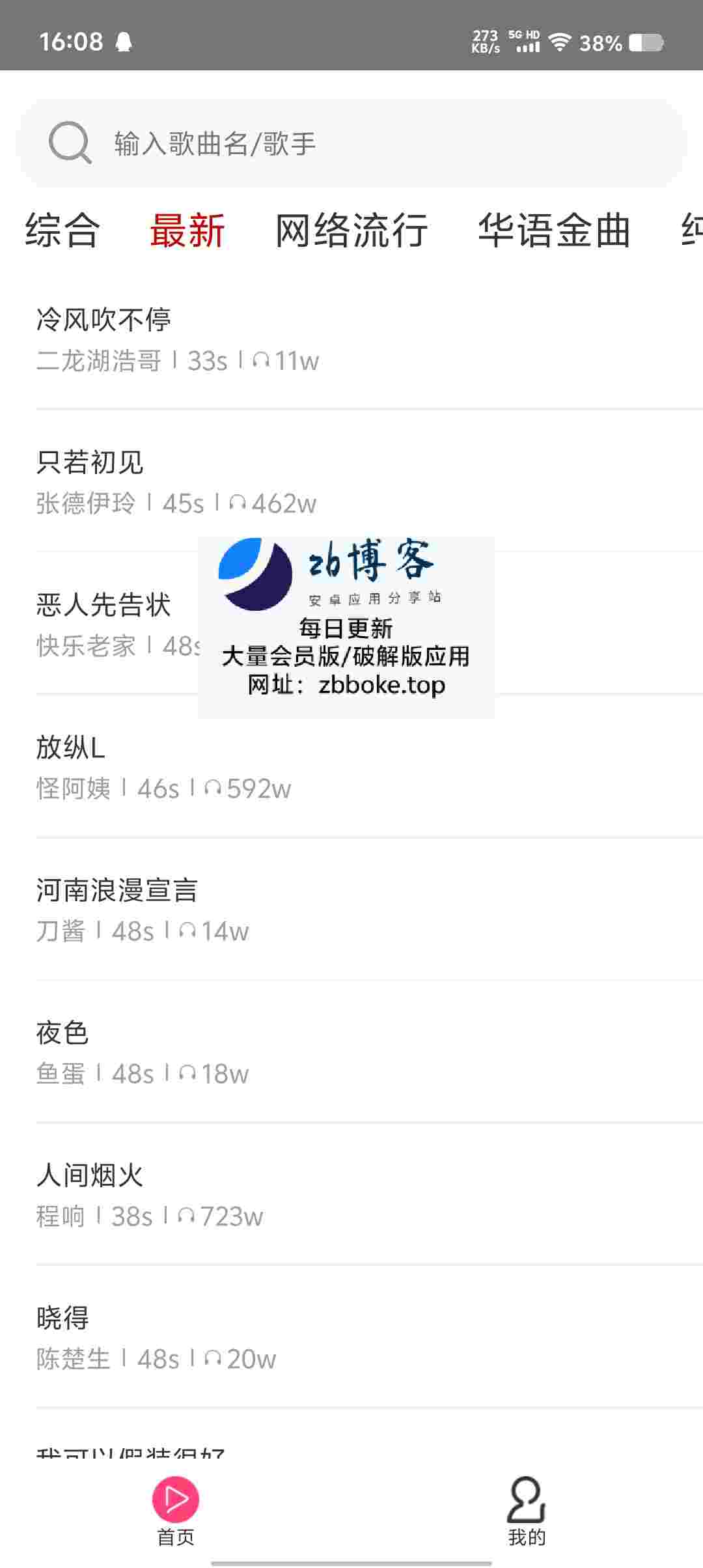Image resolution: width=703 pixels, height=1568 pixels.
Task: Open the song 放纵L by 怪阿姨
Action: pyautogui.click(x=369, y=766)
